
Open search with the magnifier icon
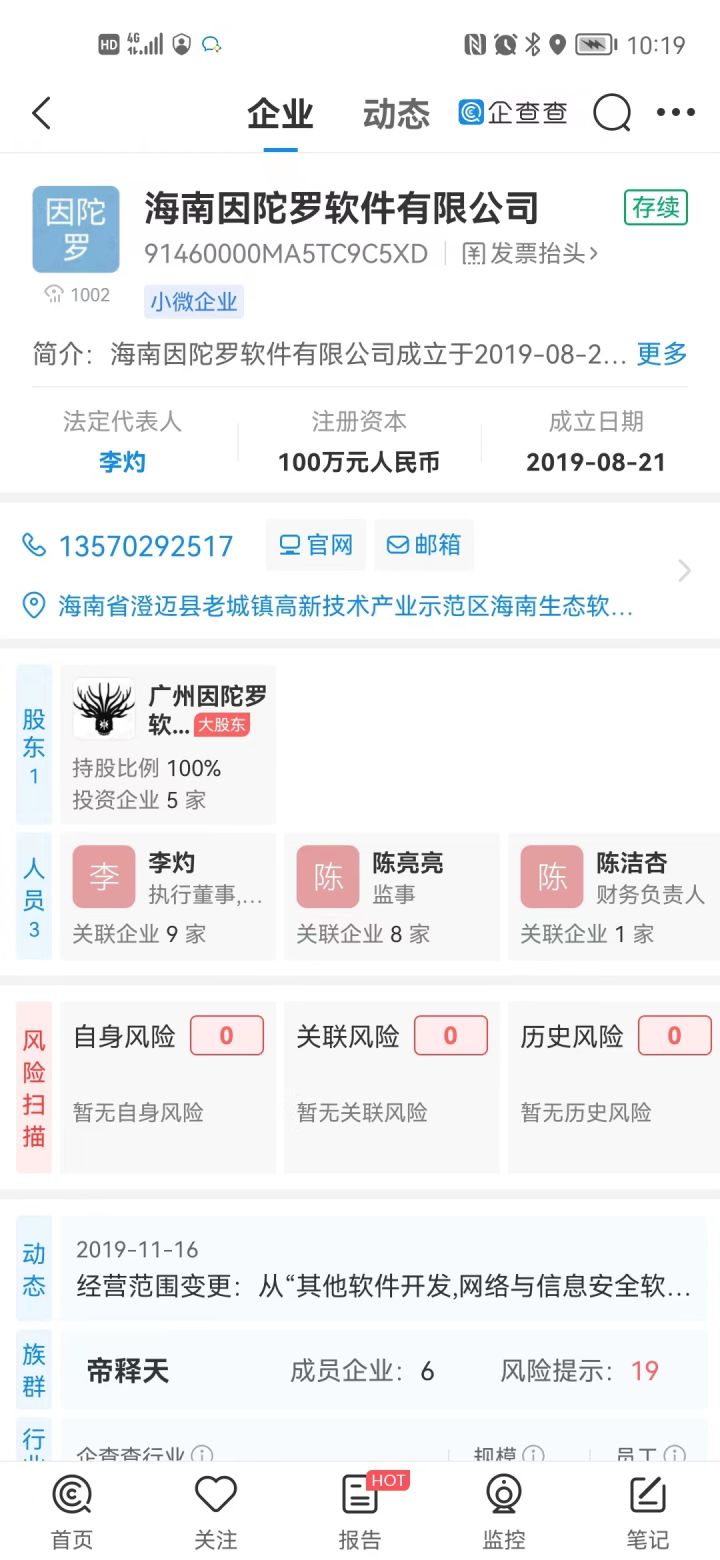[x=611, y=113]
